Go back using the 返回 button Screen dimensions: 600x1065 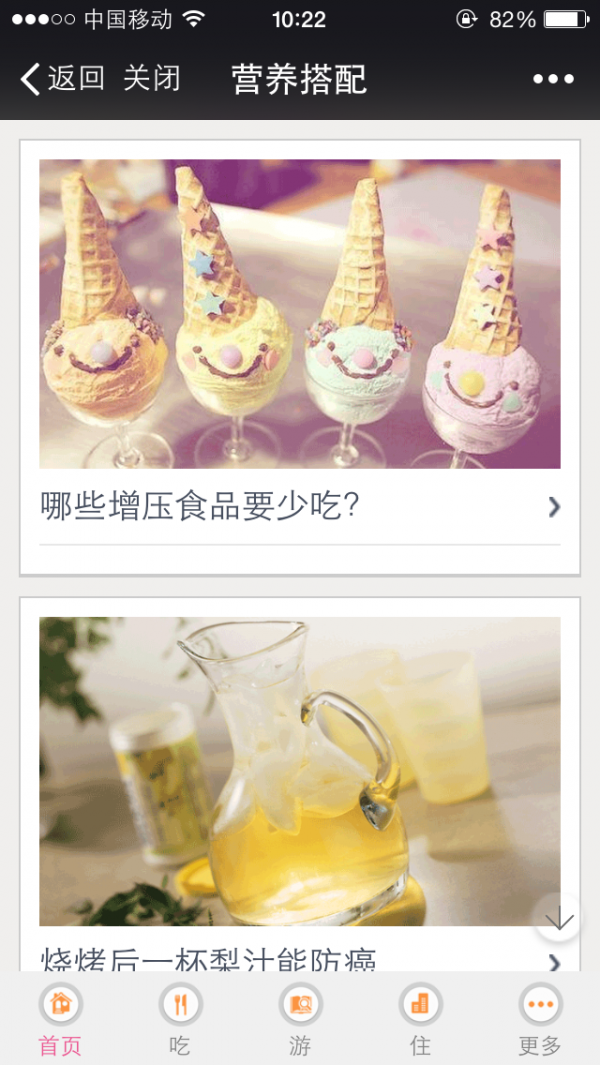point(63,79)
